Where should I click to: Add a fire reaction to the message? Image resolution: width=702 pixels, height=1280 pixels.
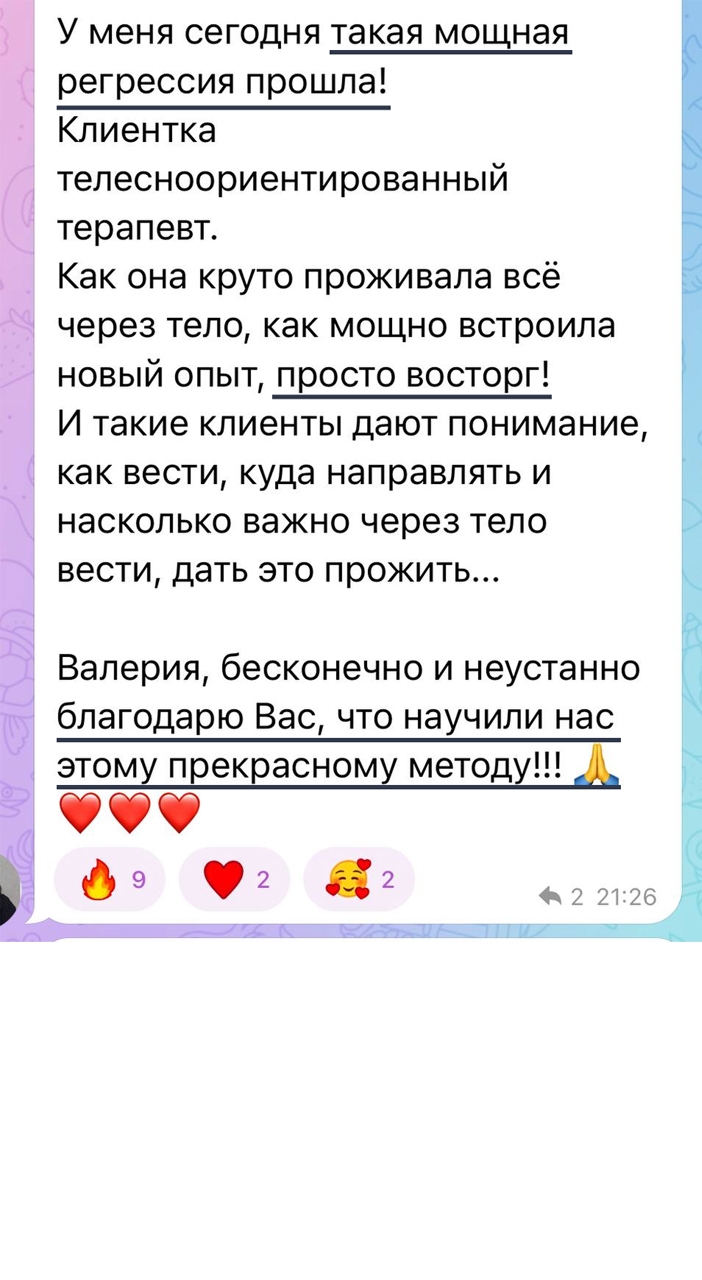110,880
